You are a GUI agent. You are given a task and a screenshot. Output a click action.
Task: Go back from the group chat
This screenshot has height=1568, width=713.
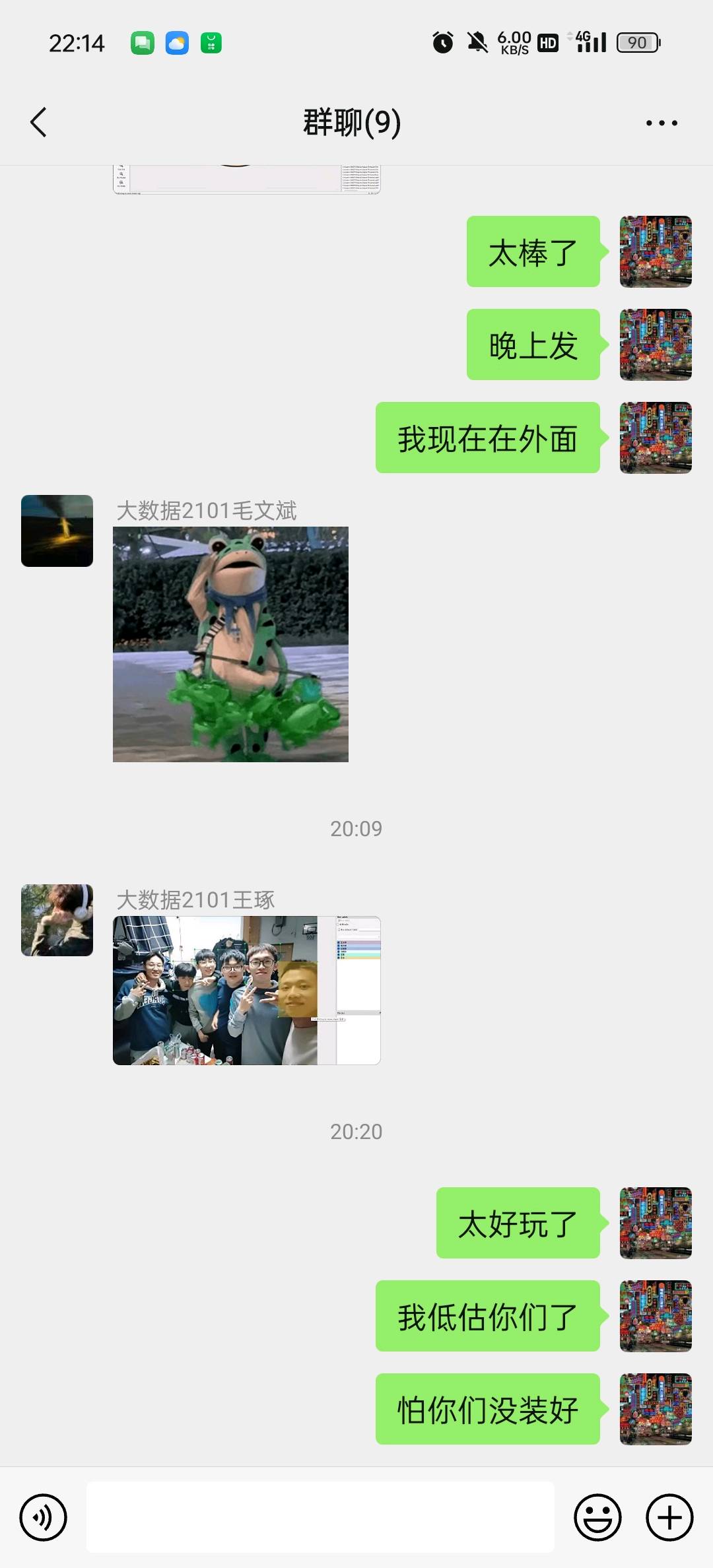click(39, 122)
